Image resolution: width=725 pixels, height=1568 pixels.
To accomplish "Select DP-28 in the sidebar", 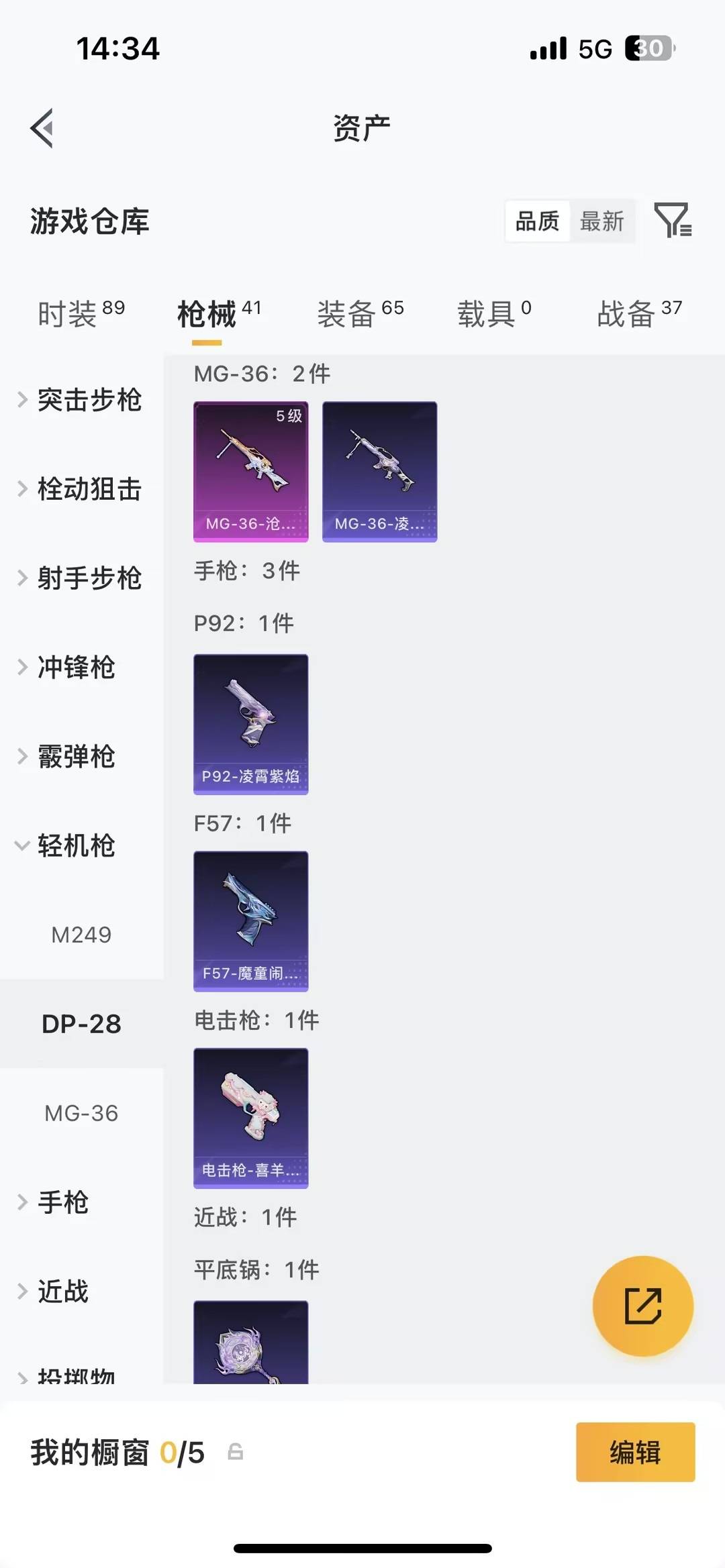I will [x=82, y=1023].
